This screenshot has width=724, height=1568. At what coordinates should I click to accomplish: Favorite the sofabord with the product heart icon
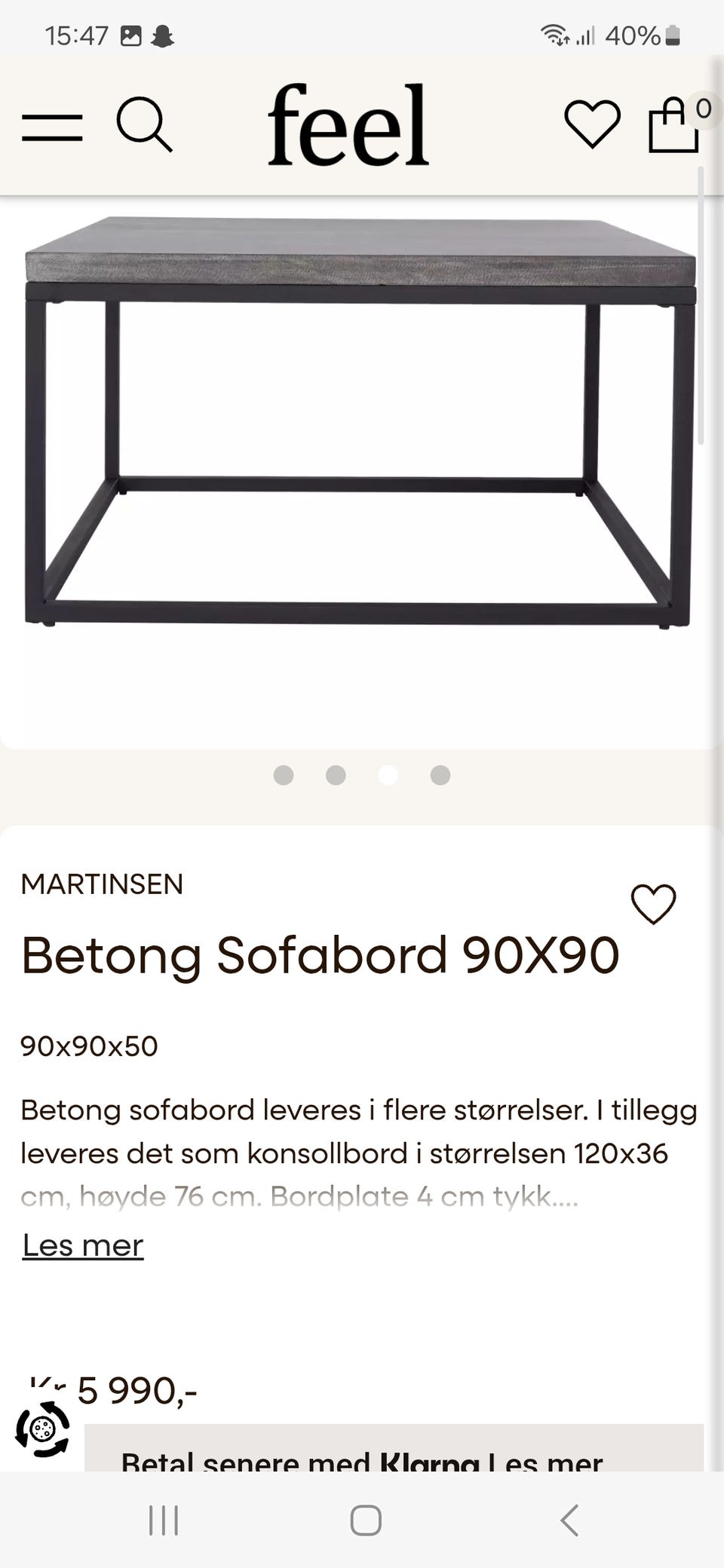point(655,902)
